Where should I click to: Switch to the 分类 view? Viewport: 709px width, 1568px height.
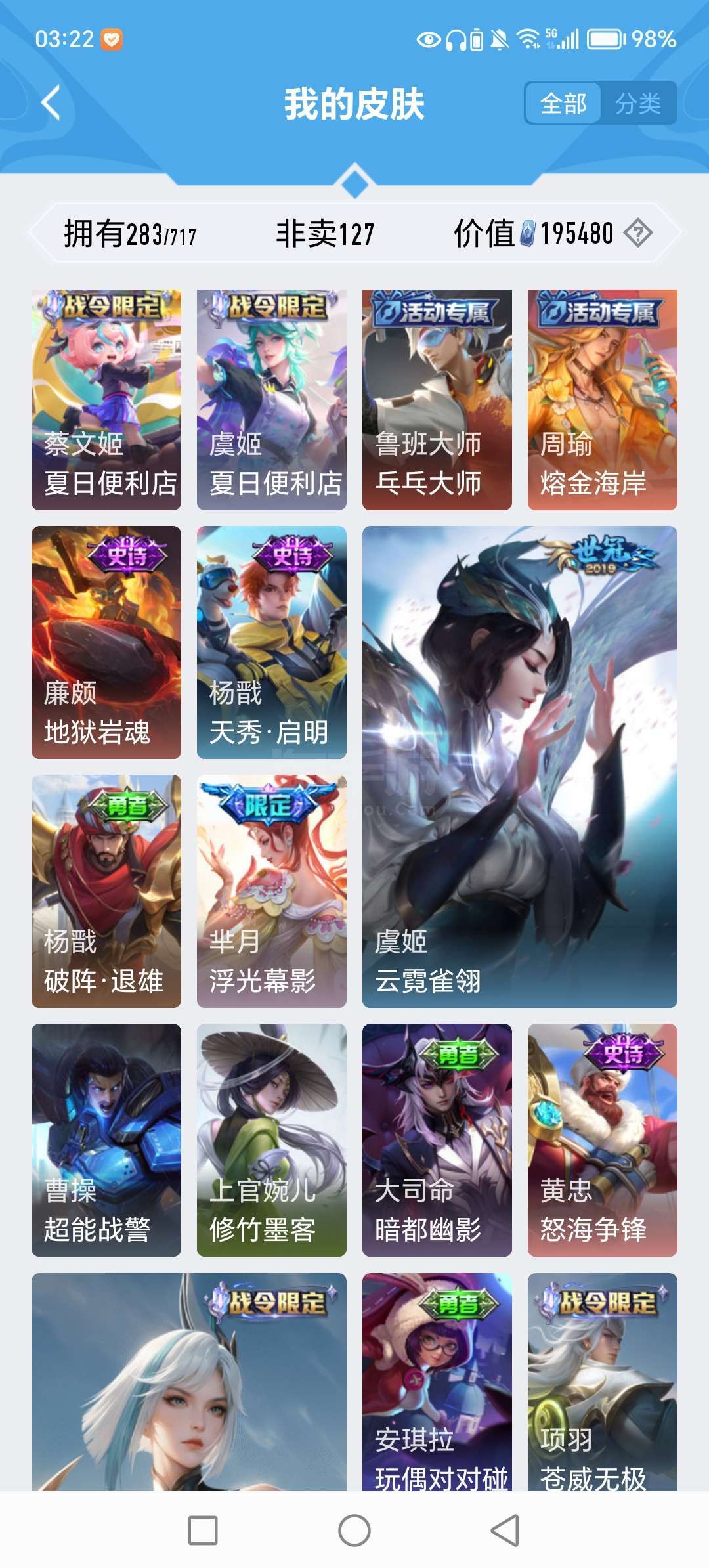pos(638,103)
